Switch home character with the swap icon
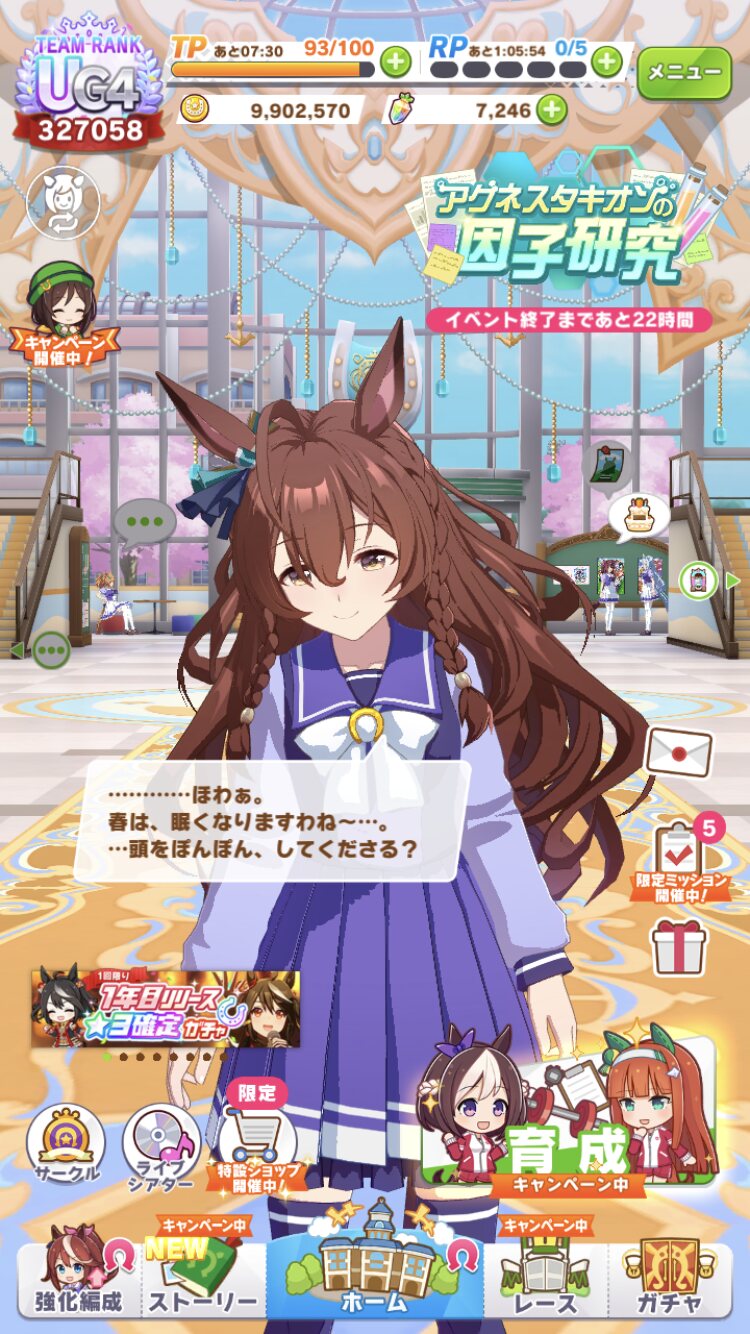The width and height of the screenshot is (750, 1334). (62, 203)
